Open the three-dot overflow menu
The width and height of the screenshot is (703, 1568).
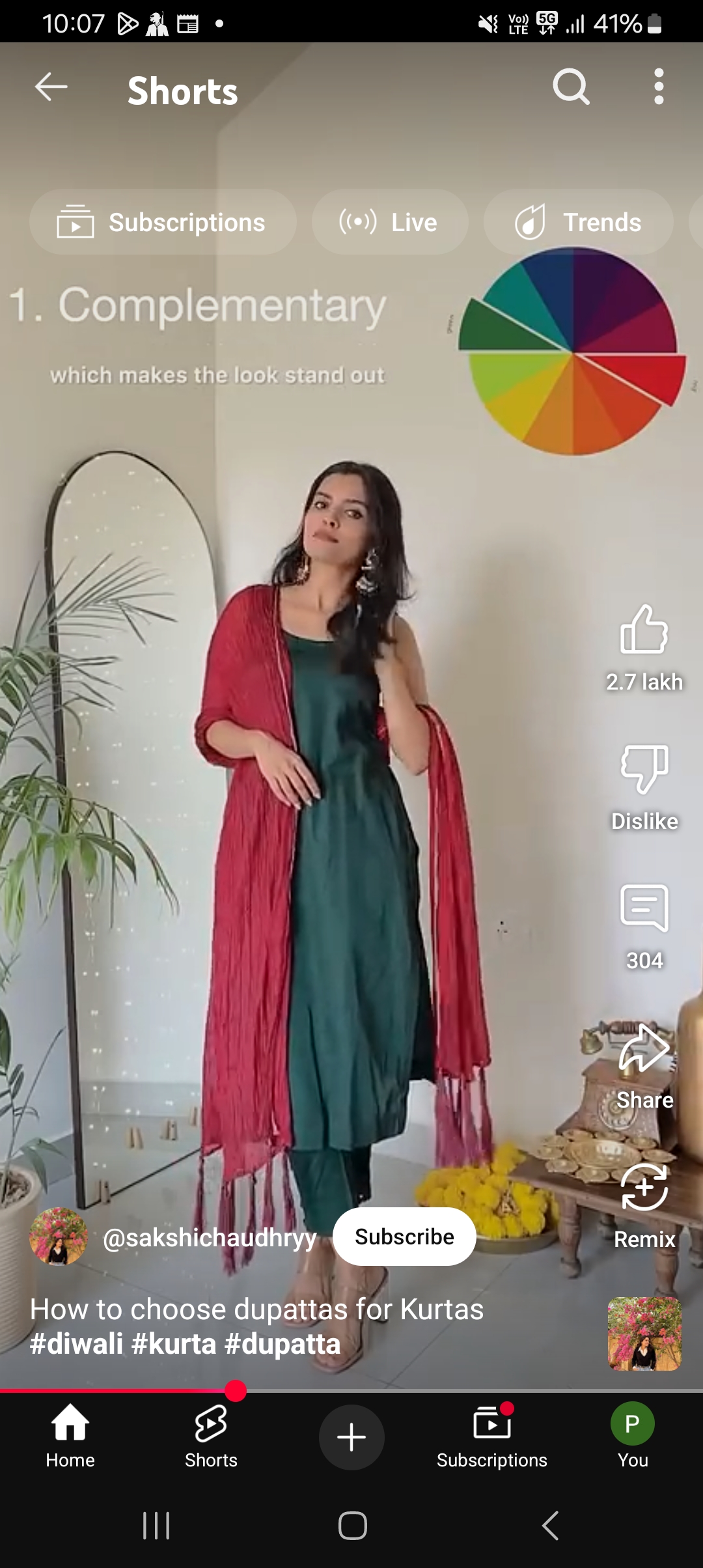point(659,87)
